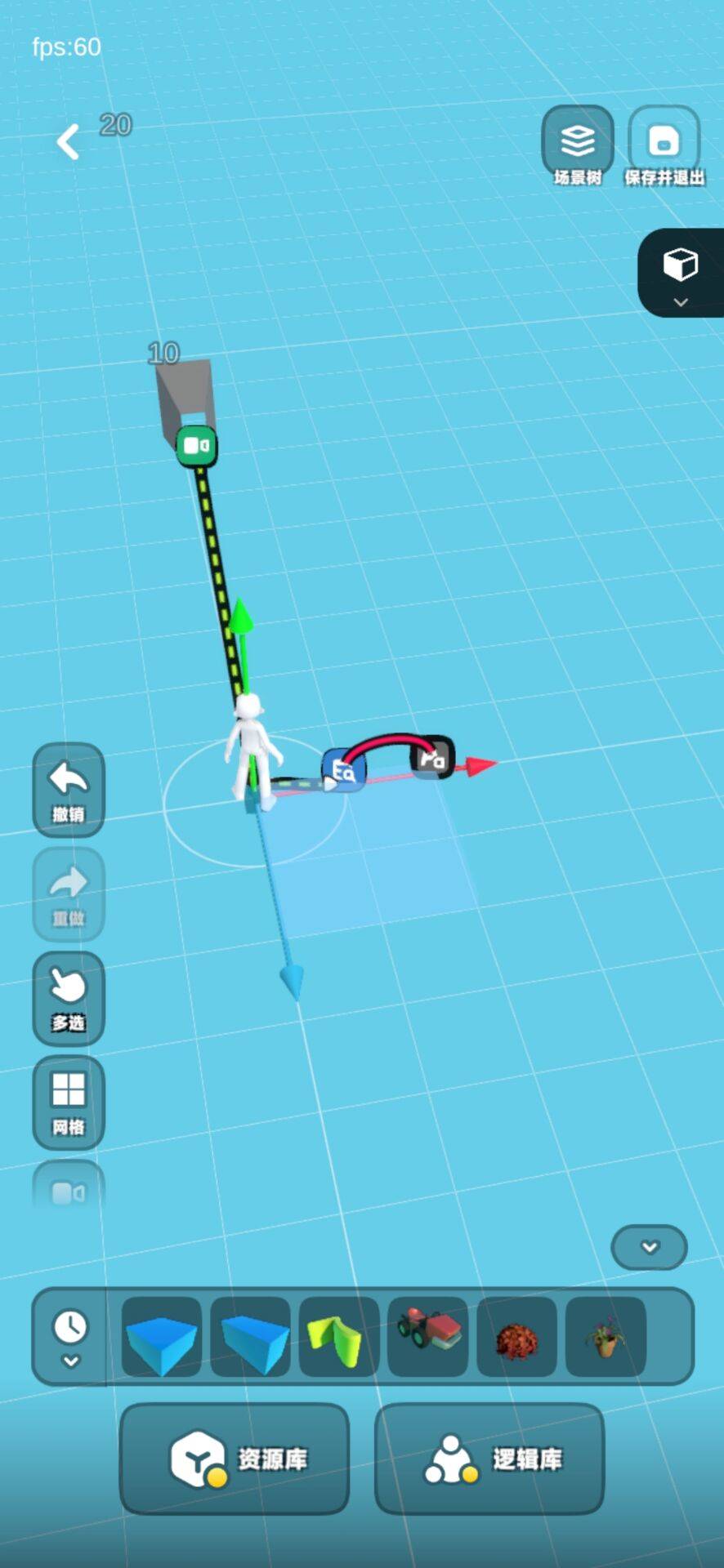Select the potted plant asset
Image resolution: width=724 pixels, height=1568 pixels.
606,1337
